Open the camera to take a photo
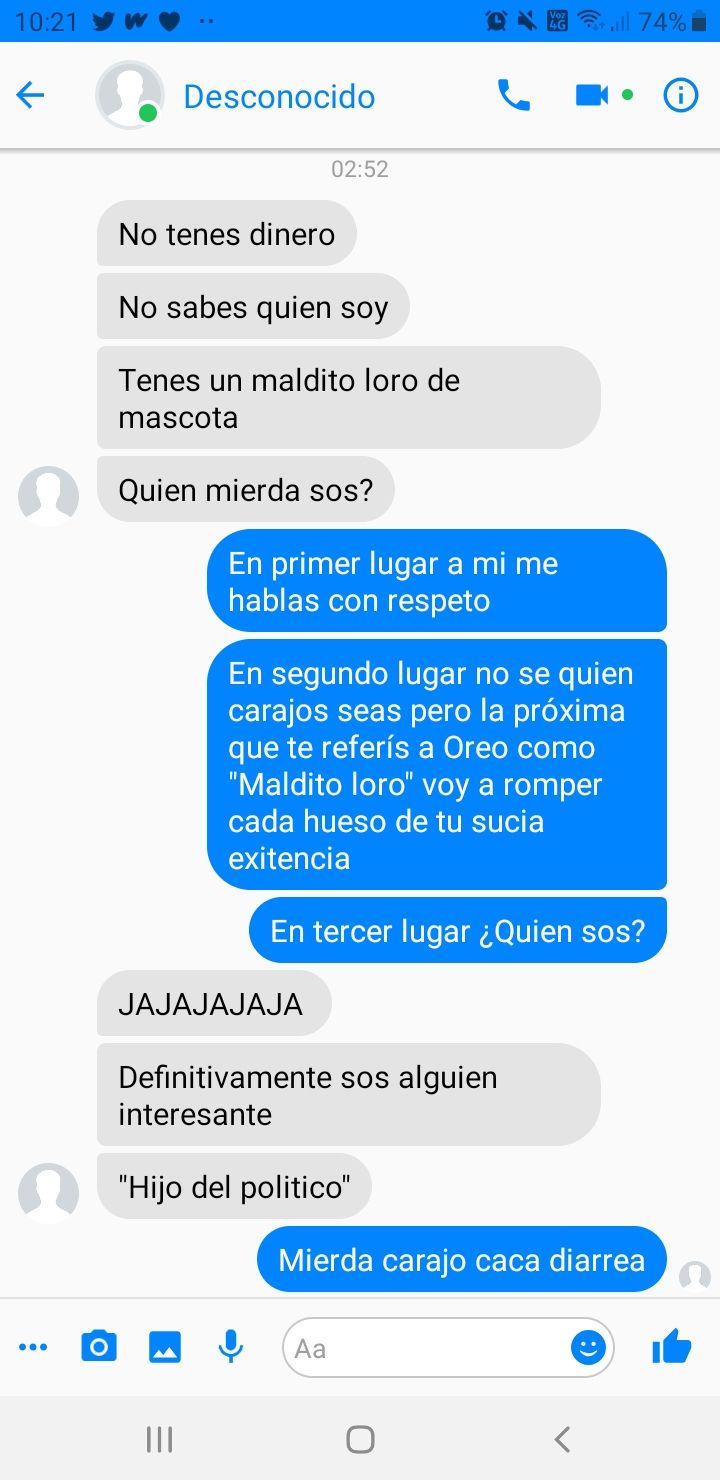The width and height of the screenshot is (720, 1480). [x=99, y=1347]
